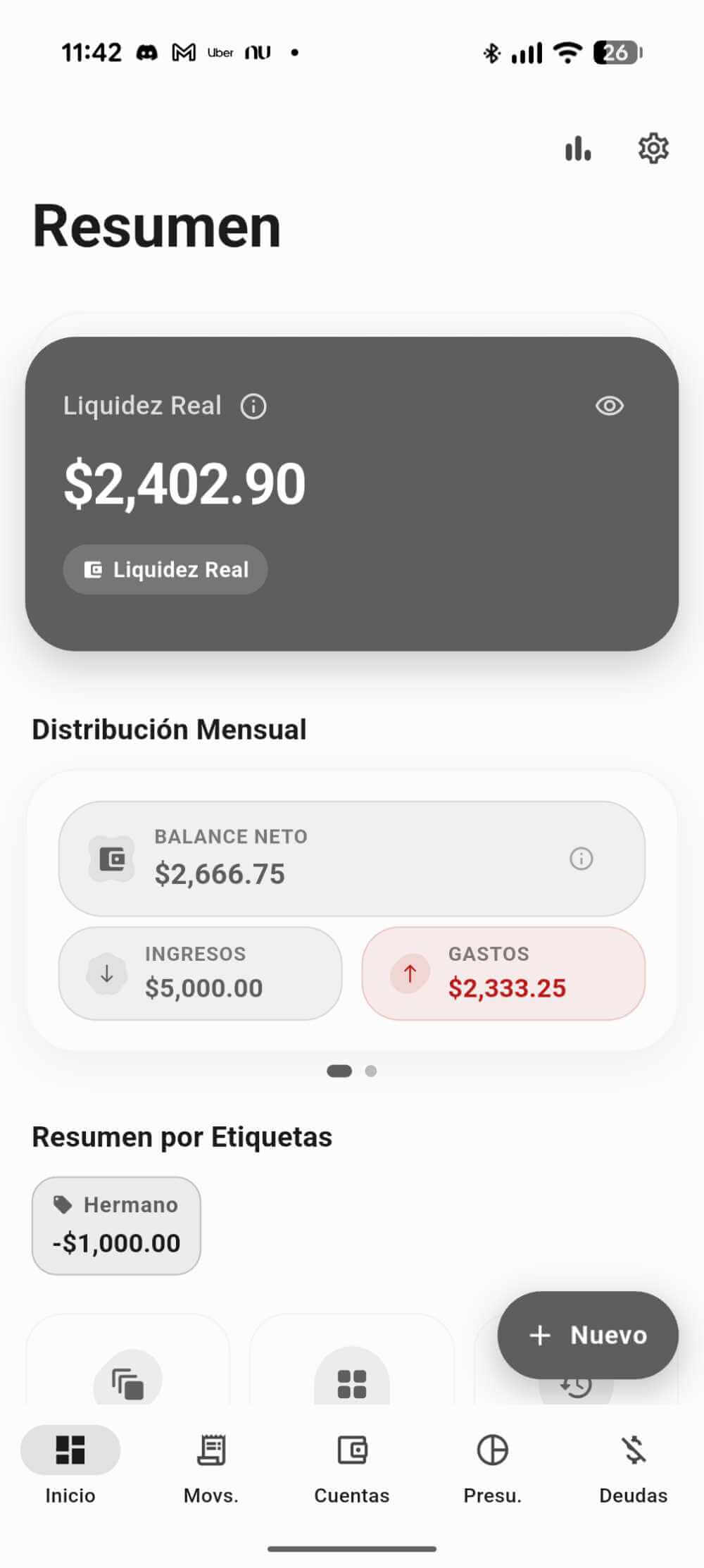Toggle visibility of the Liquidez Real balance
The image size is (704, 1568).
(610, 406)
